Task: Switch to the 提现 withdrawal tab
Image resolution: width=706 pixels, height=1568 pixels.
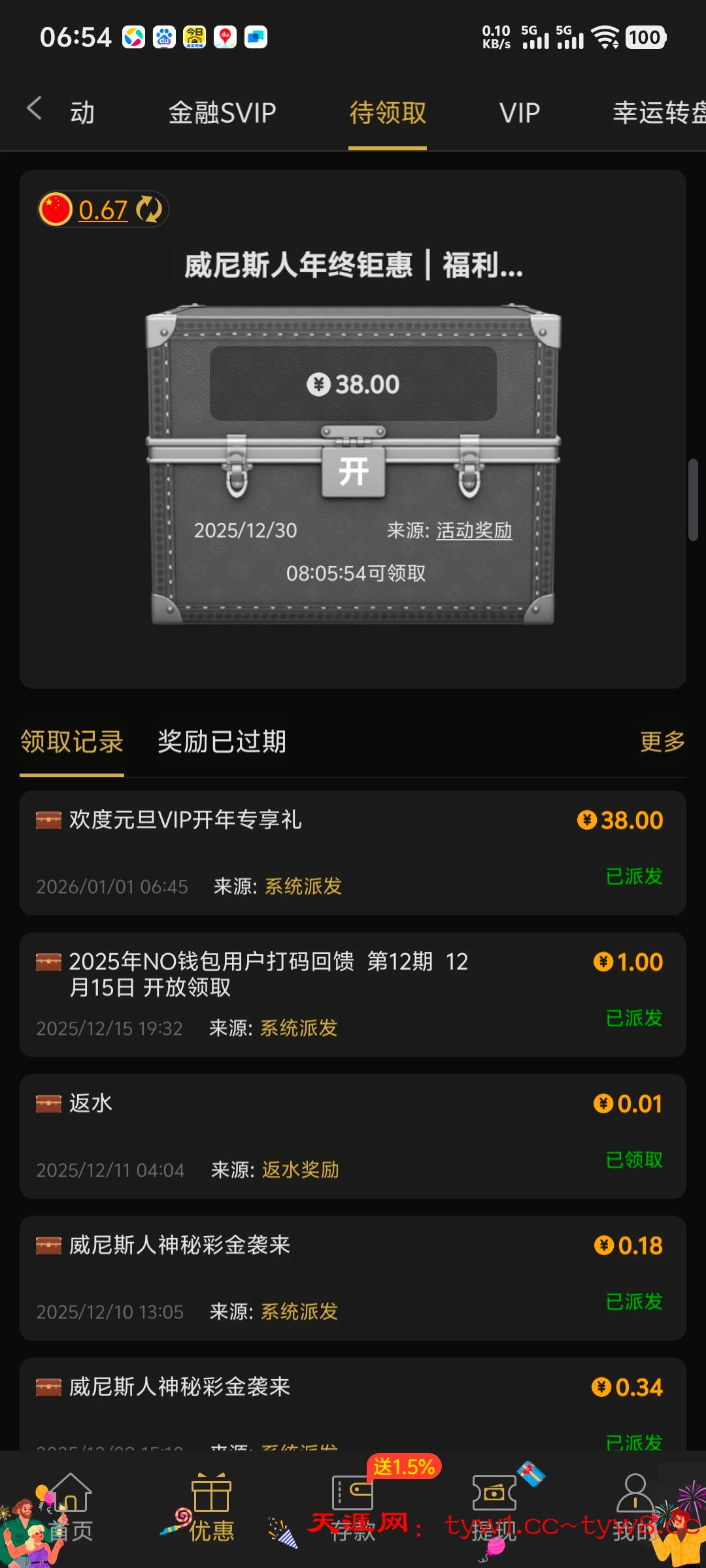Action: coord(494,1508)
